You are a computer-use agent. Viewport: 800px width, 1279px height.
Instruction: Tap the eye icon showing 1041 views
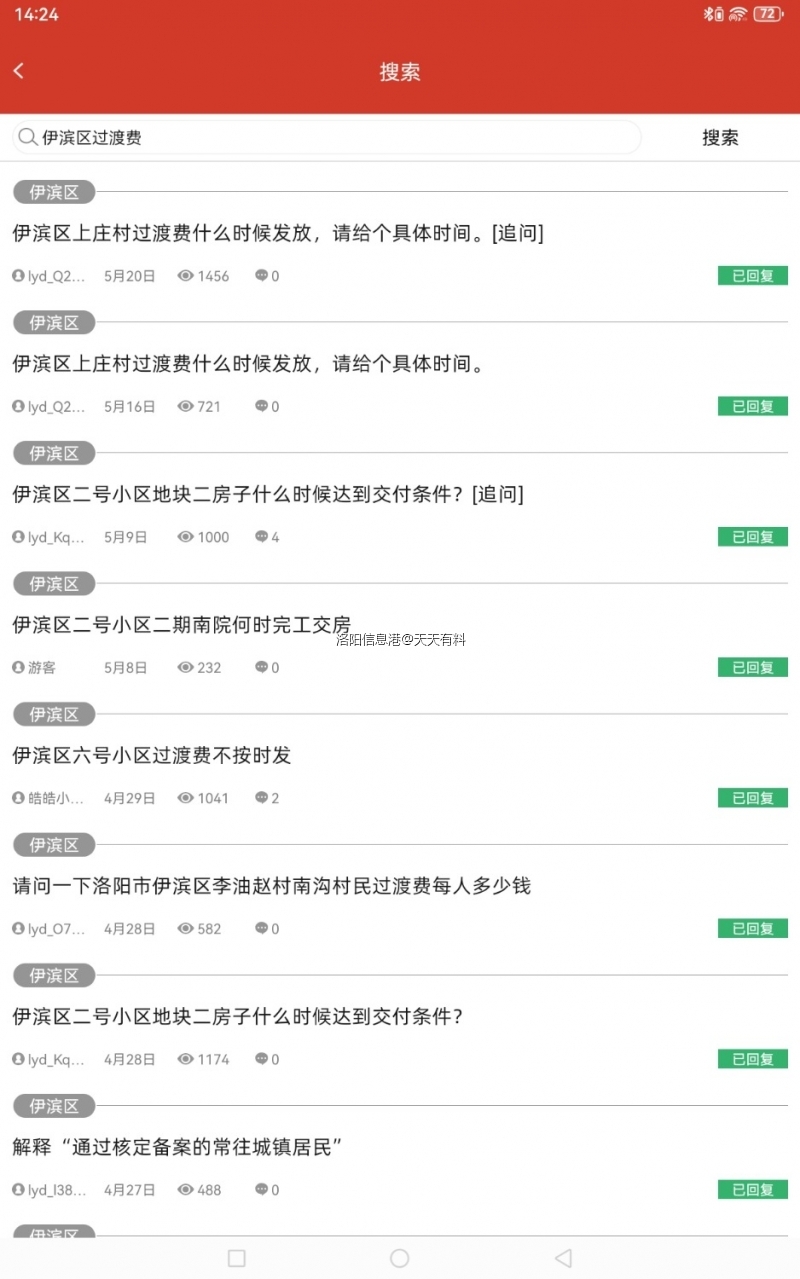[x=185, y=798]
